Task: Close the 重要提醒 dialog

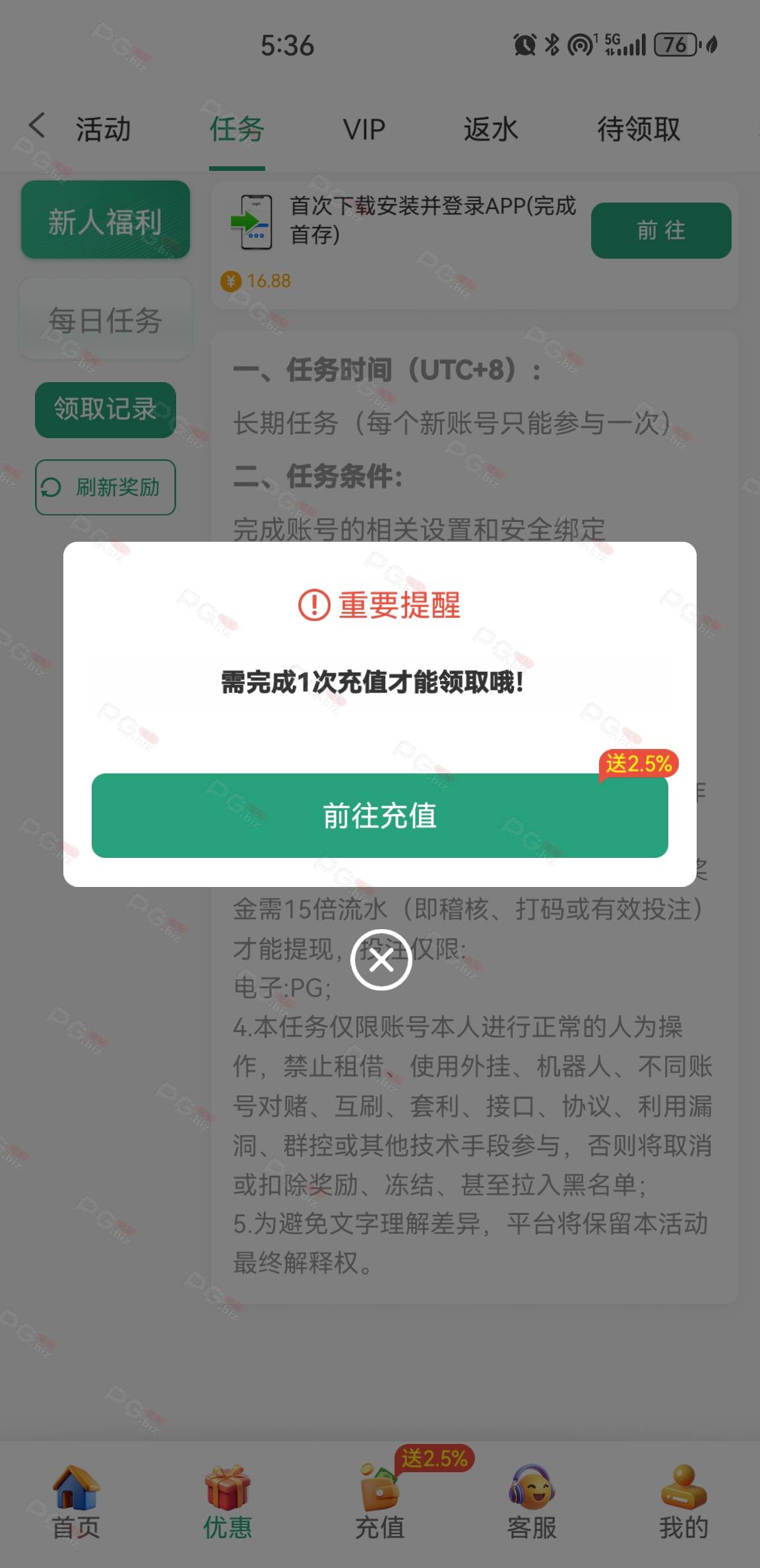Action: click(381, 960)
